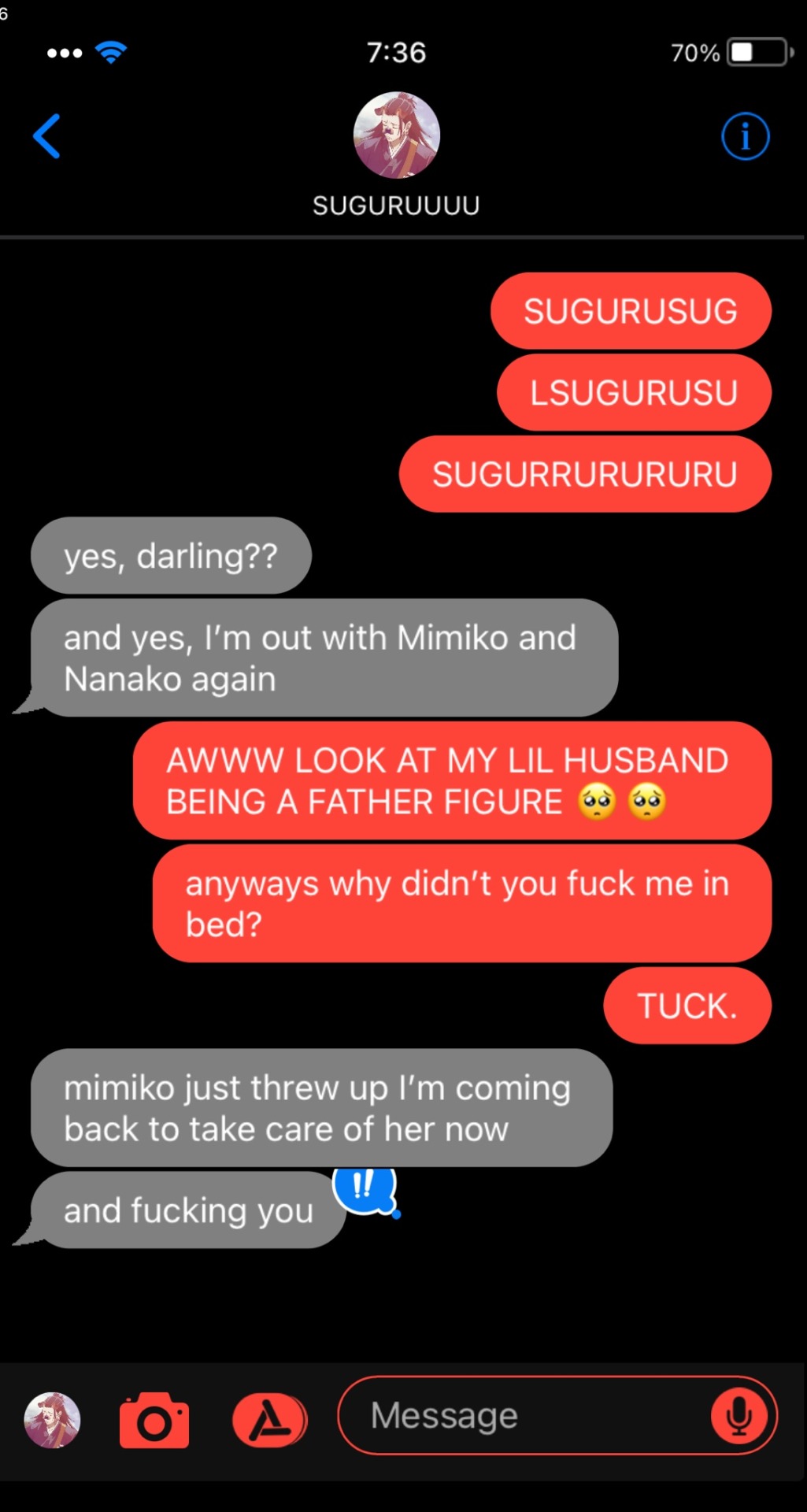The height and width of the screenshot is (1512, 807).
Task: Open the conversation info details
Action: tap(745, 136)
